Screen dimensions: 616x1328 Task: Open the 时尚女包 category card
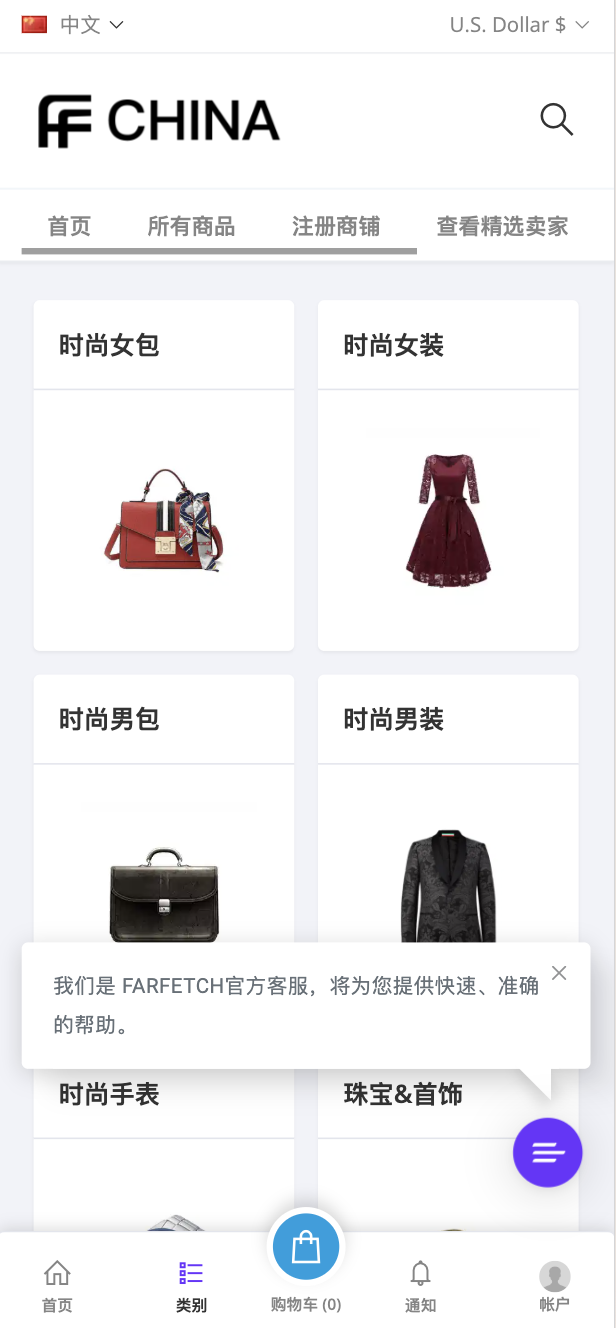164,475
